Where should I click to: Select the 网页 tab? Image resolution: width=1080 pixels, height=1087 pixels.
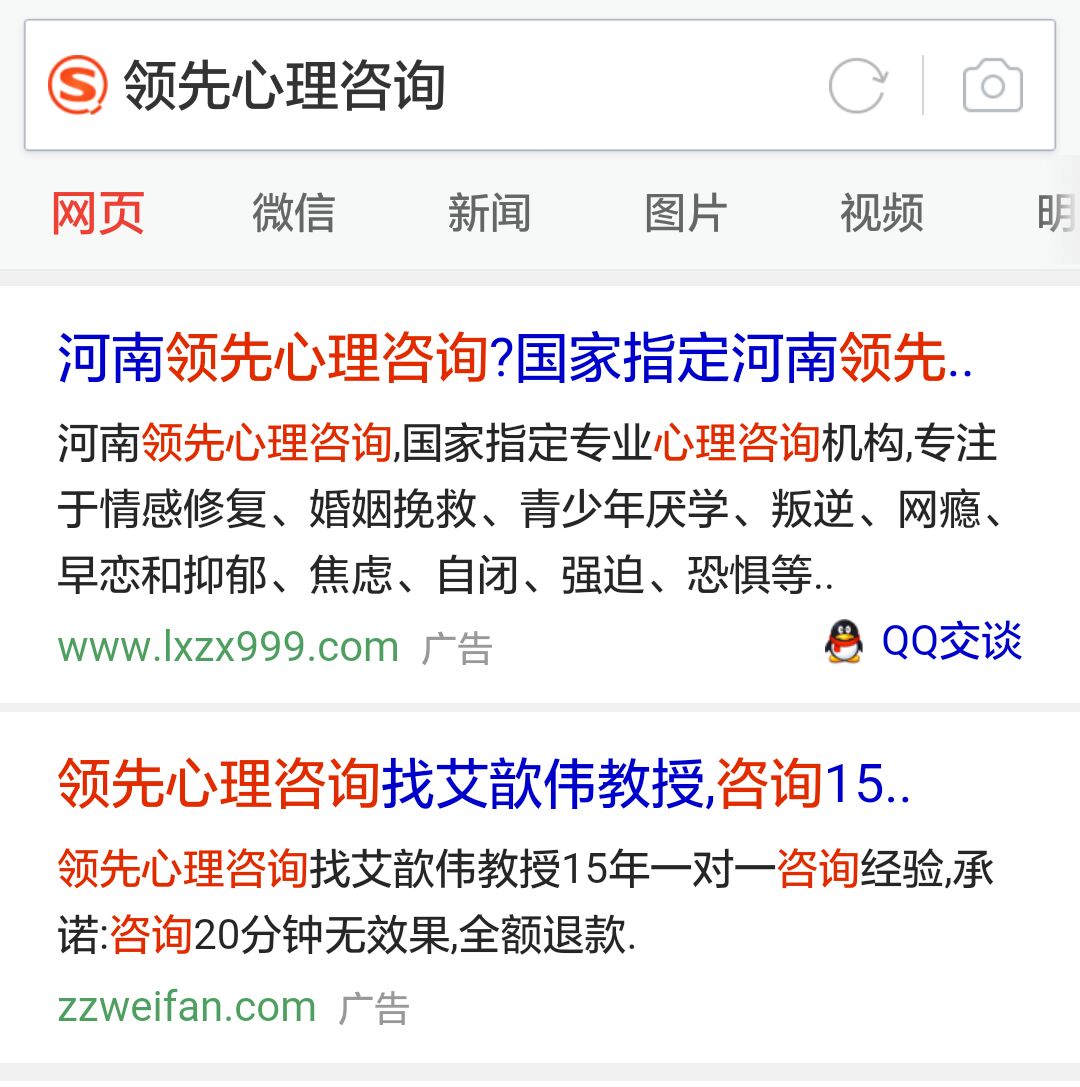pyautogui.click(x=98, y=213)
